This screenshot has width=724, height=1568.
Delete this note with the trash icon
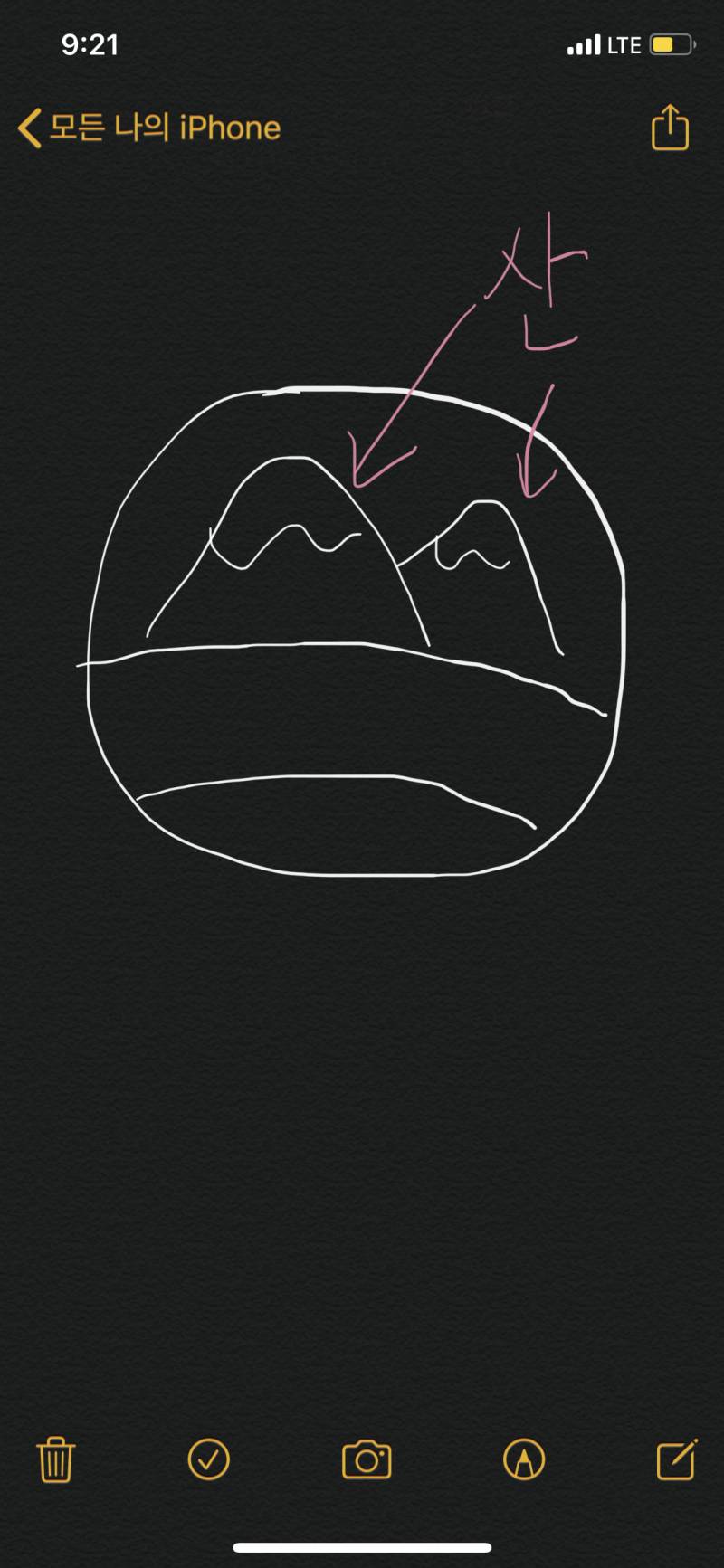[x=56, y=1459]
